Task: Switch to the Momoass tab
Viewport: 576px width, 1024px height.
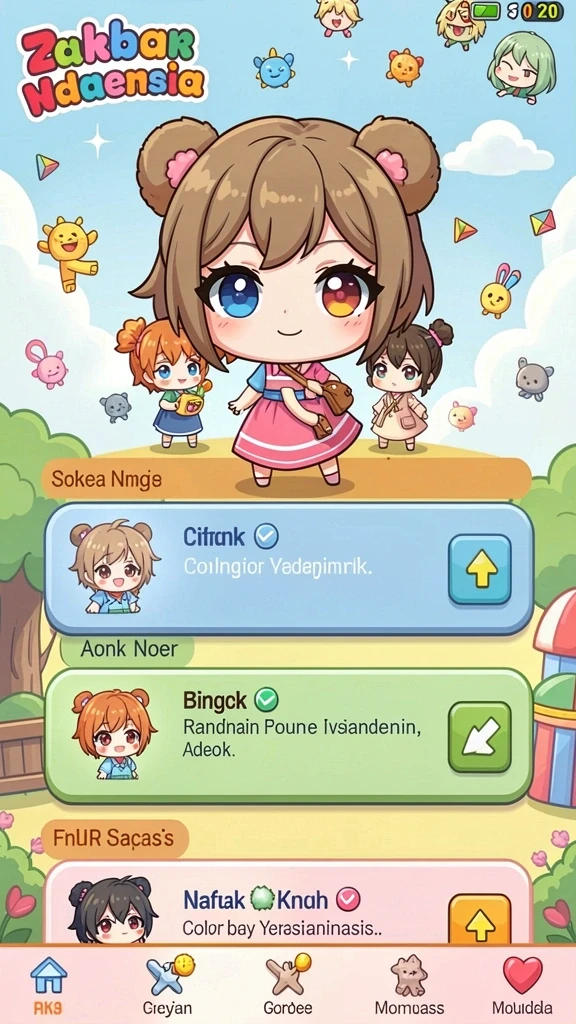Action: coord(409,984)
